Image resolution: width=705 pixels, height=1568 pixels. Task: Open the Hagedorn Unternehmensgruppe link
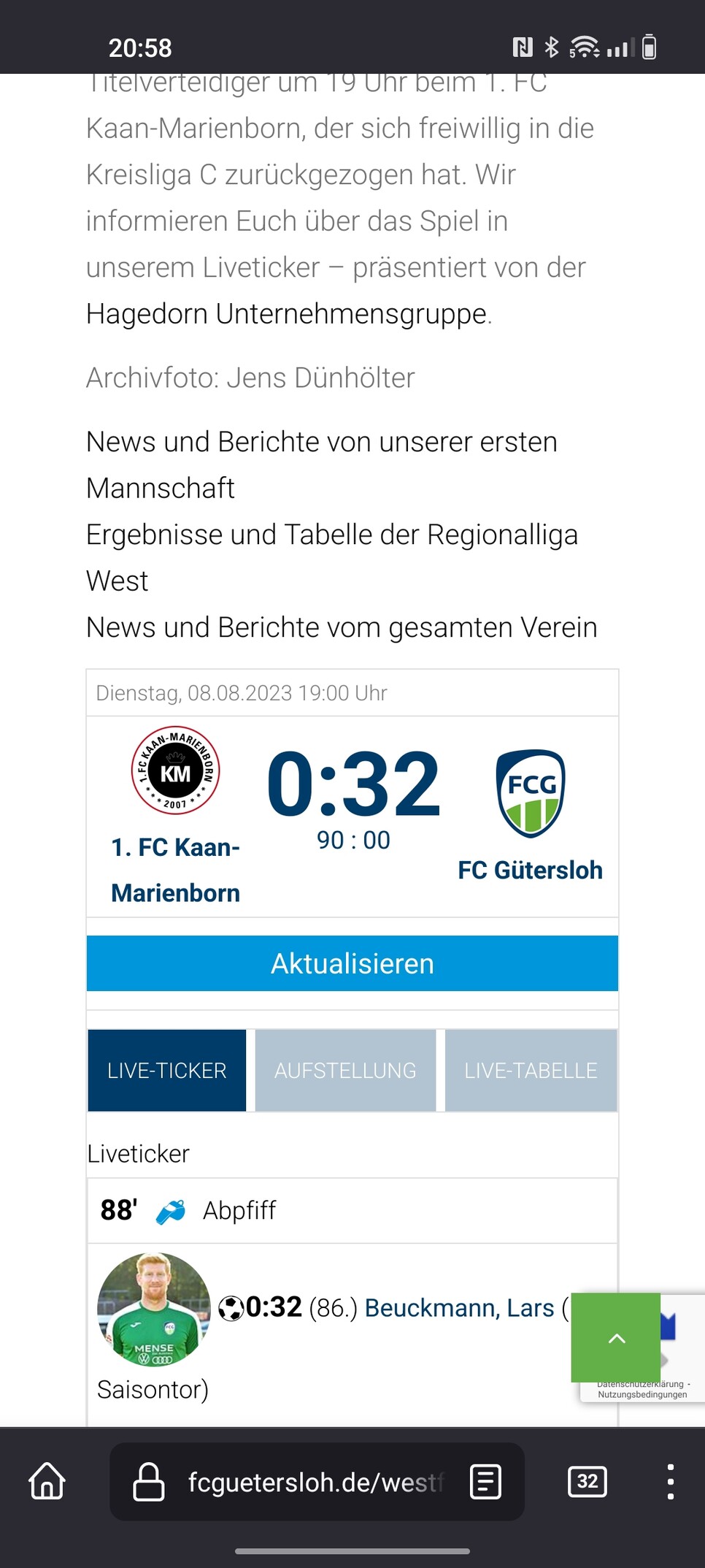coord(287,314)
